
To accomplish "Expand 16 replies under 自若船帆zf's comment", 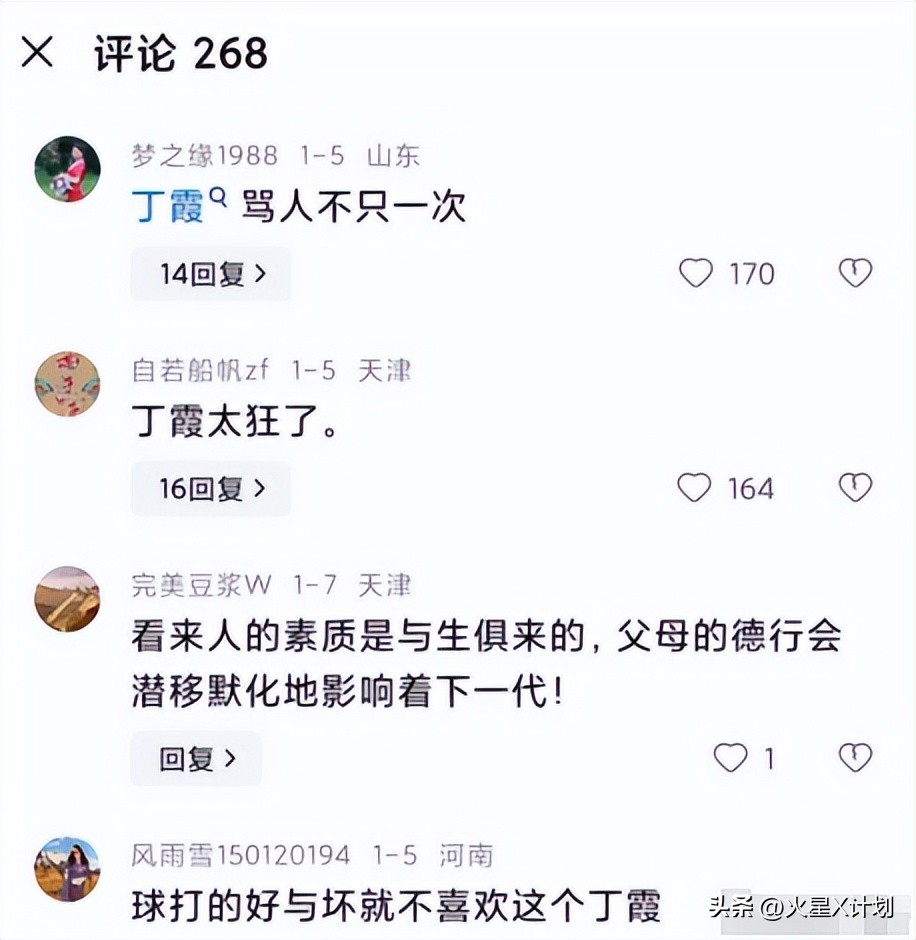I will point(211,488).
